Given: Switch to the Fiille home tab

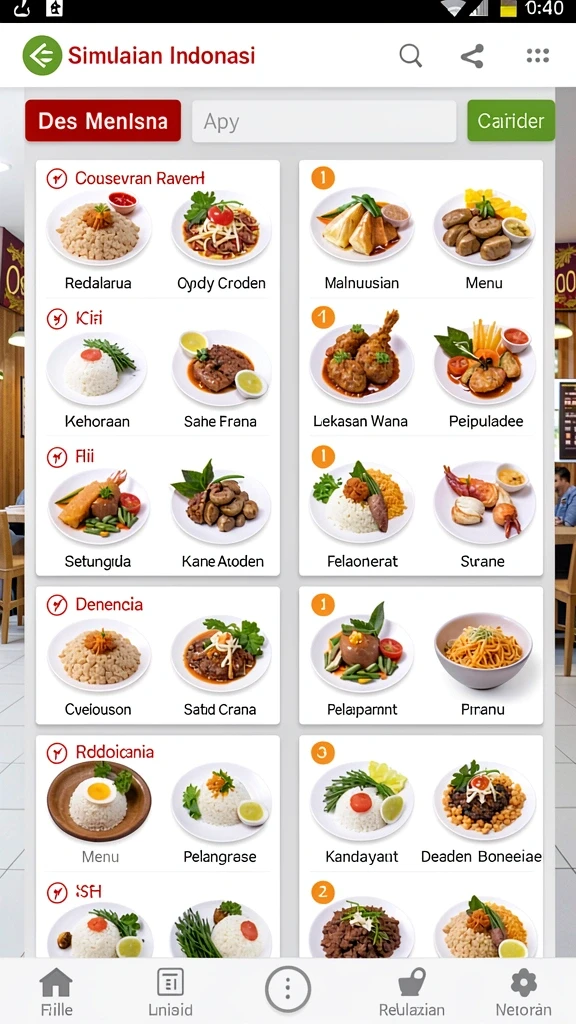Looking at the screenshot, I should coord(57,991).
